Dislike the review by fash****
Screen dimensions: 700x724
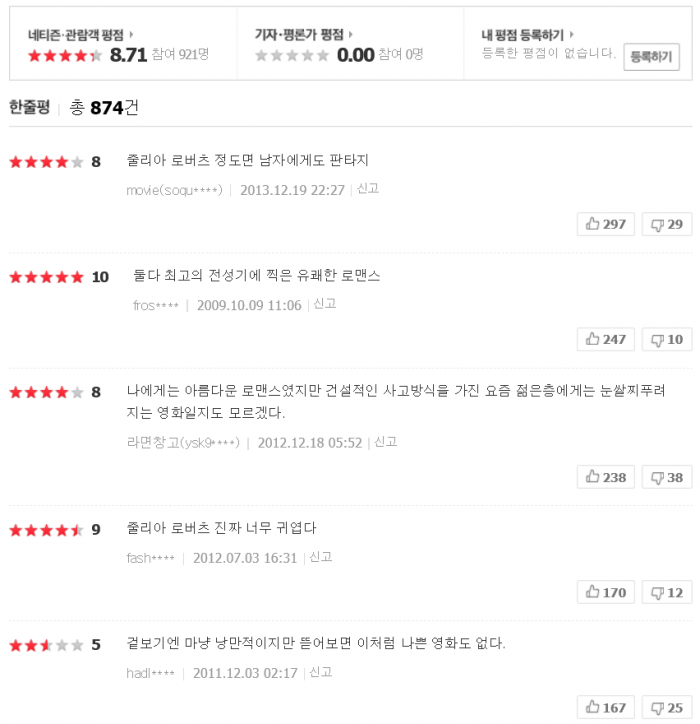pos(667,592)
